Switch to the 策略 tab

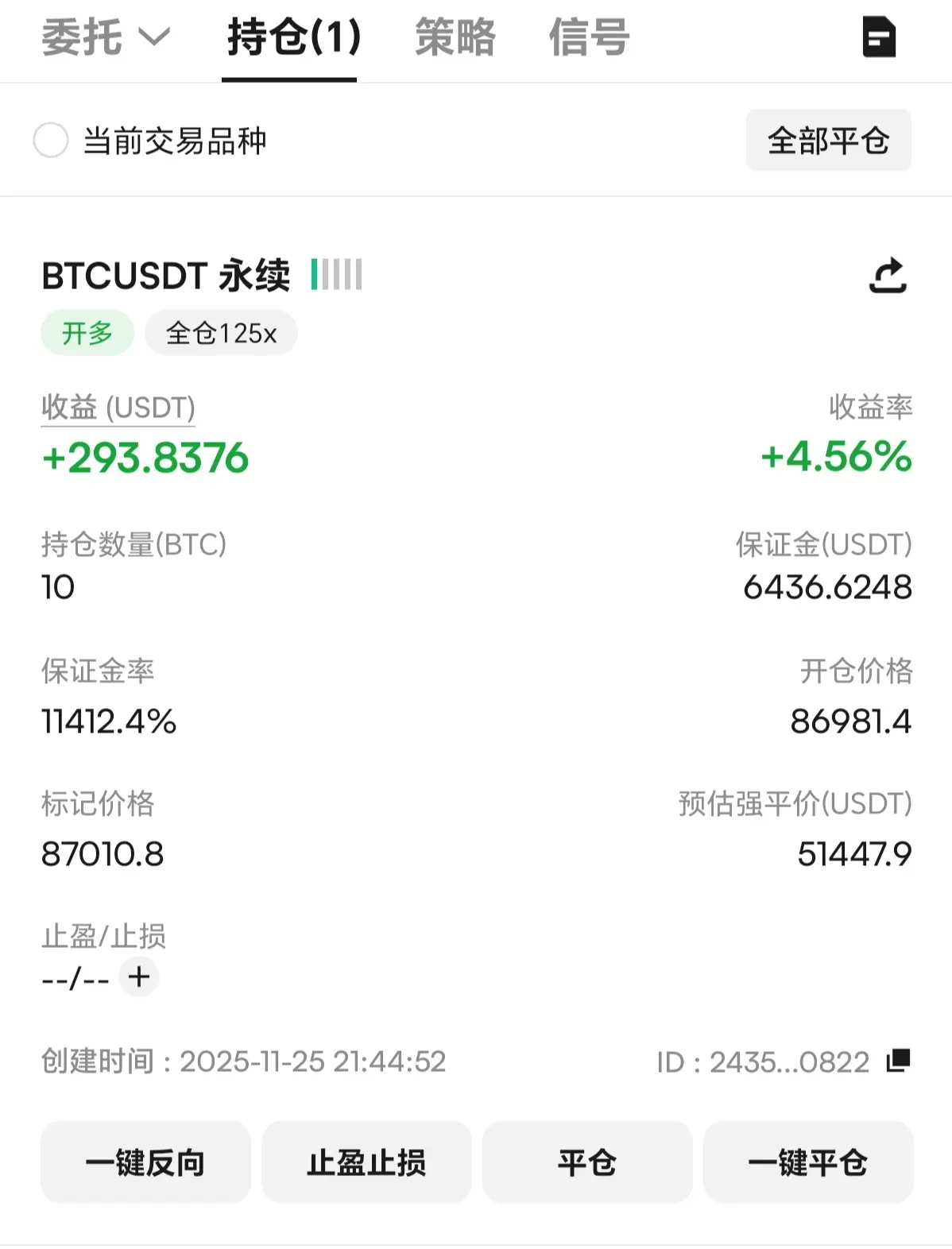pyautogui.click(x=455, y=37)
